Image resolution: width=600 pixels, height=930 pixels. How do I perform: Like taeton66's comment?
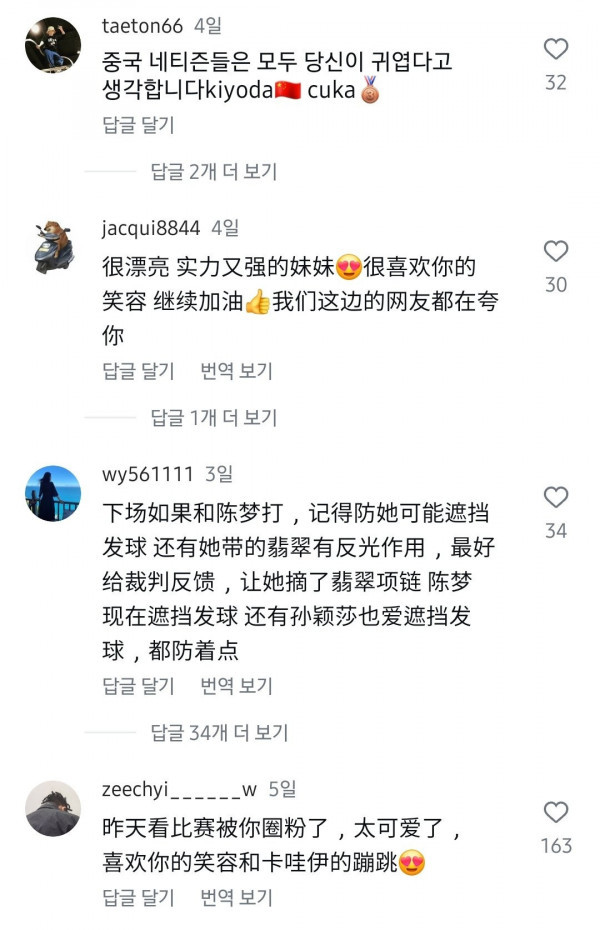(555, 49)
